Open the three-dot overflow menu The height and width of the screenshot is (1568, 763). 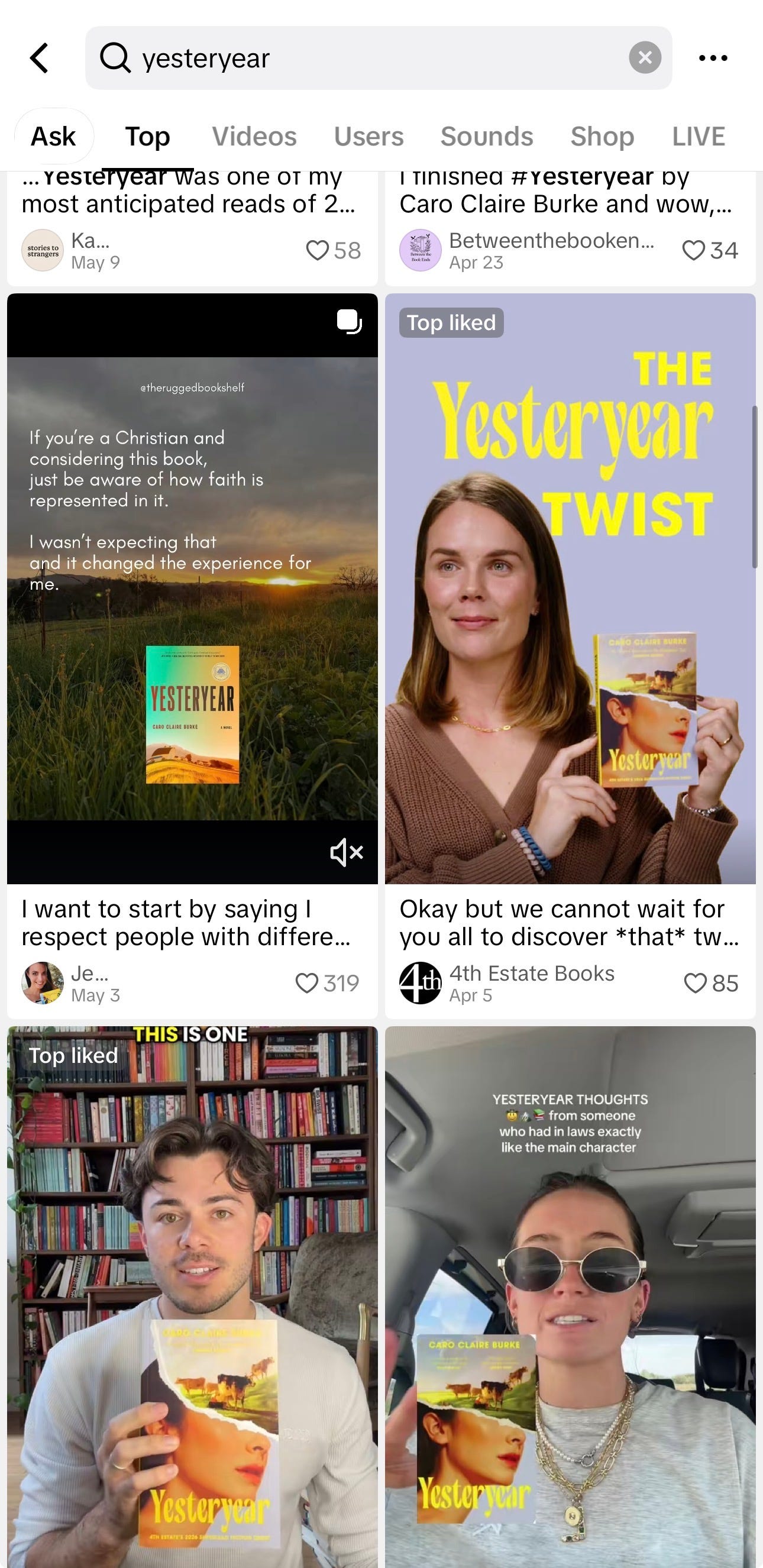click(713, 58)
